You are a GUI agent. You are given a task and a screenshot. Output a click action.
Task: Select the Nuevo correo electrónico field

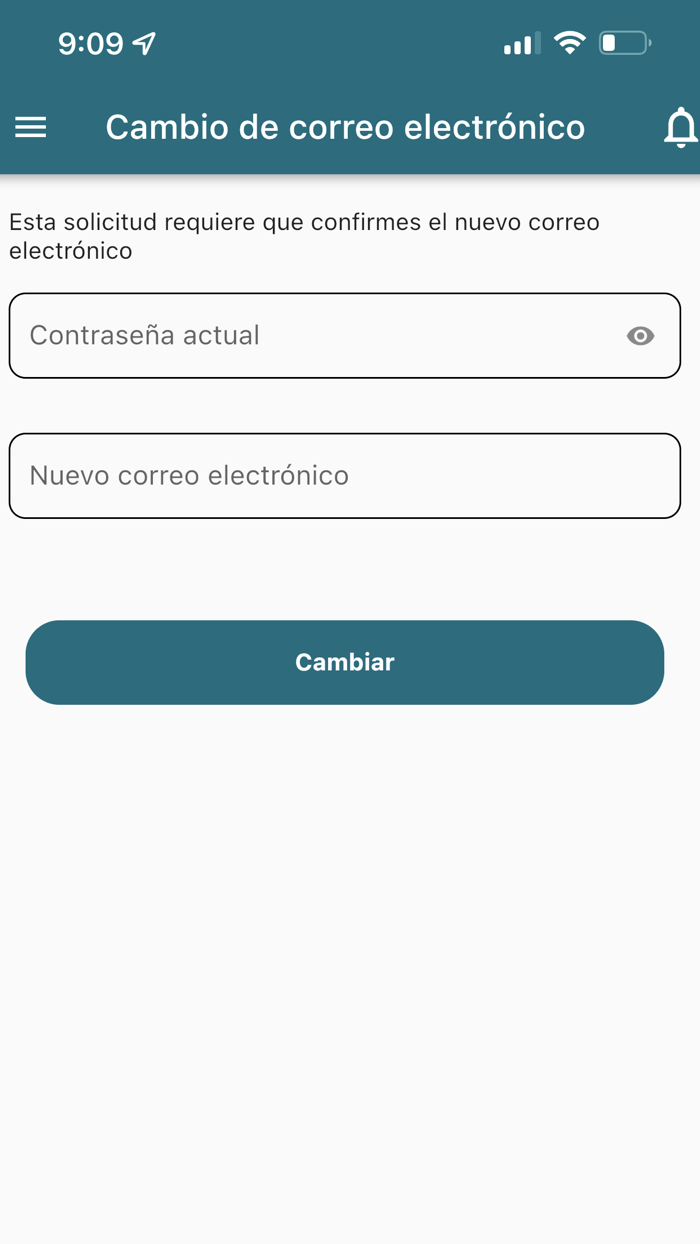(345, 476)
